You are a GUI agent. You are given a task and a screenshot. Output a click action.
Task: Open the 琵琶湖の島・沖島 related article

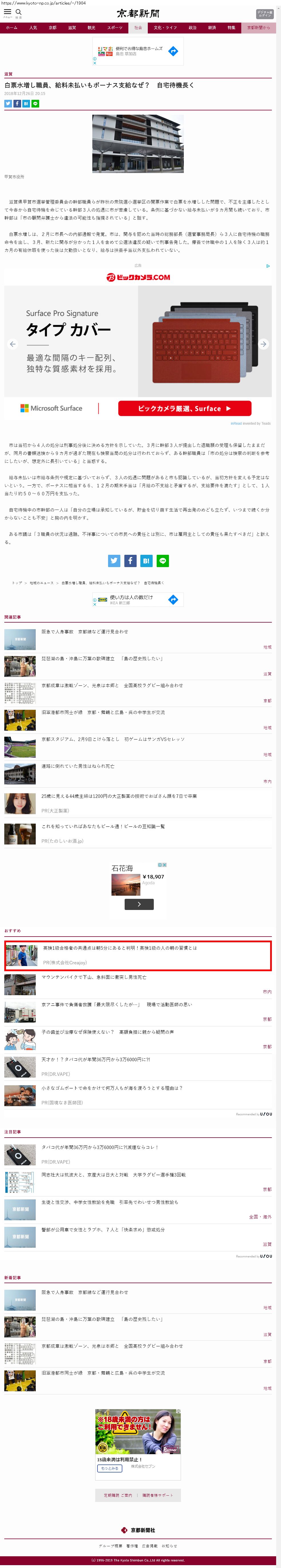[101, 659]
